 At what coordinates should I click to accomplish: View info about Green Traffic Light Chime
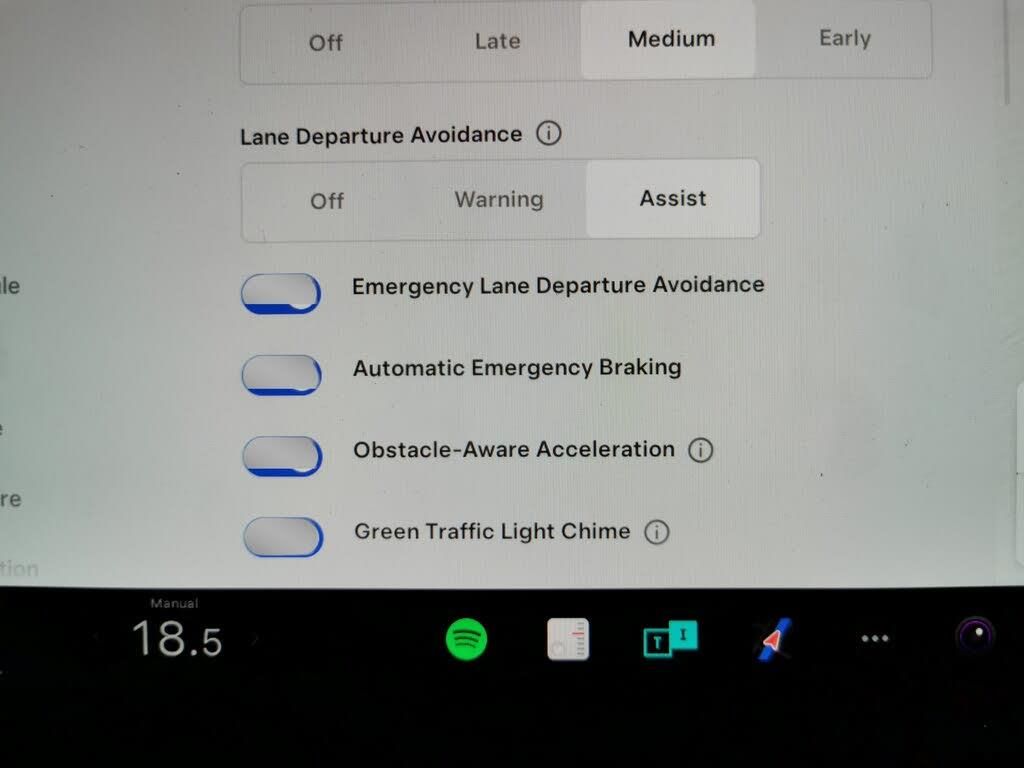(656, 532)
